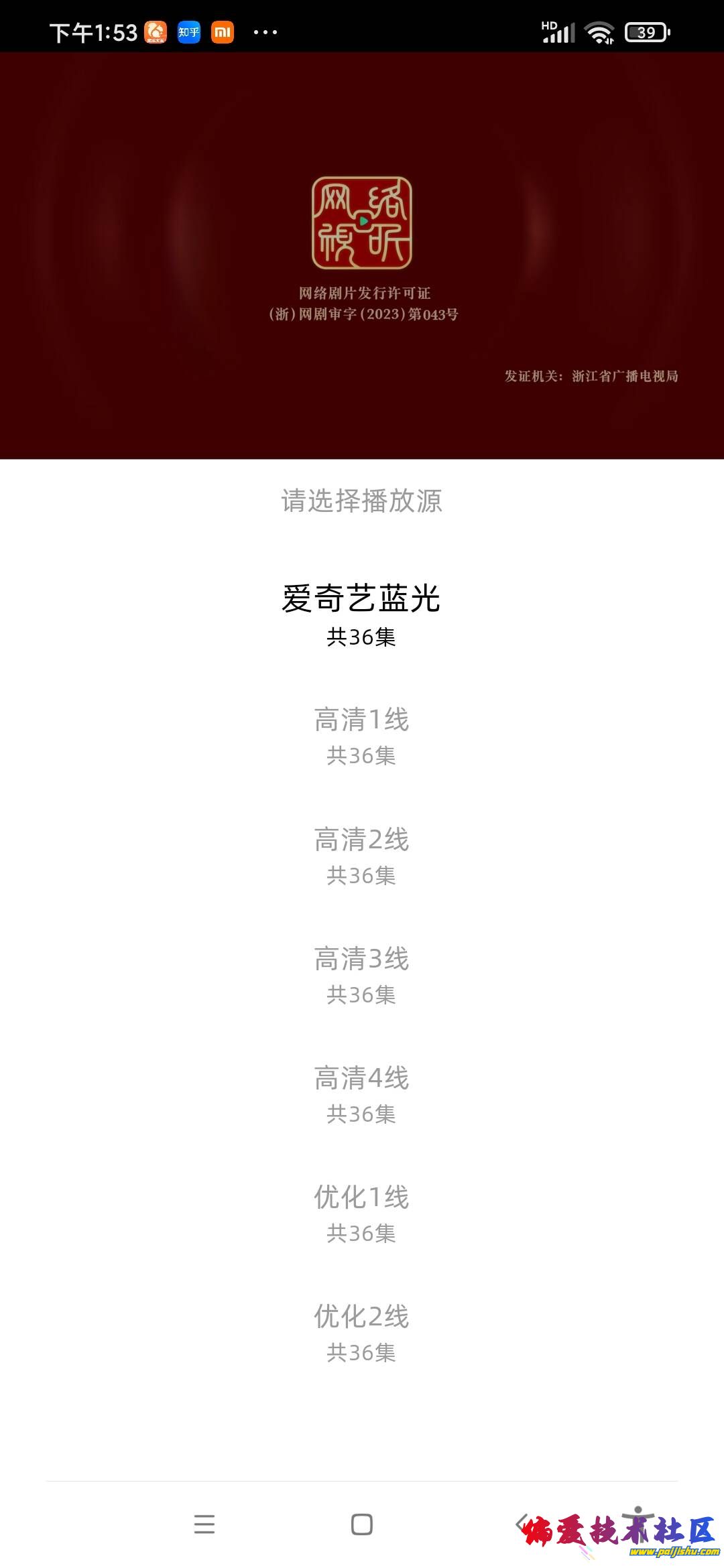Open the Zhihu notification icon
Image resolution: width=724 pixels, height=1568 pixels.
(188, 31)
